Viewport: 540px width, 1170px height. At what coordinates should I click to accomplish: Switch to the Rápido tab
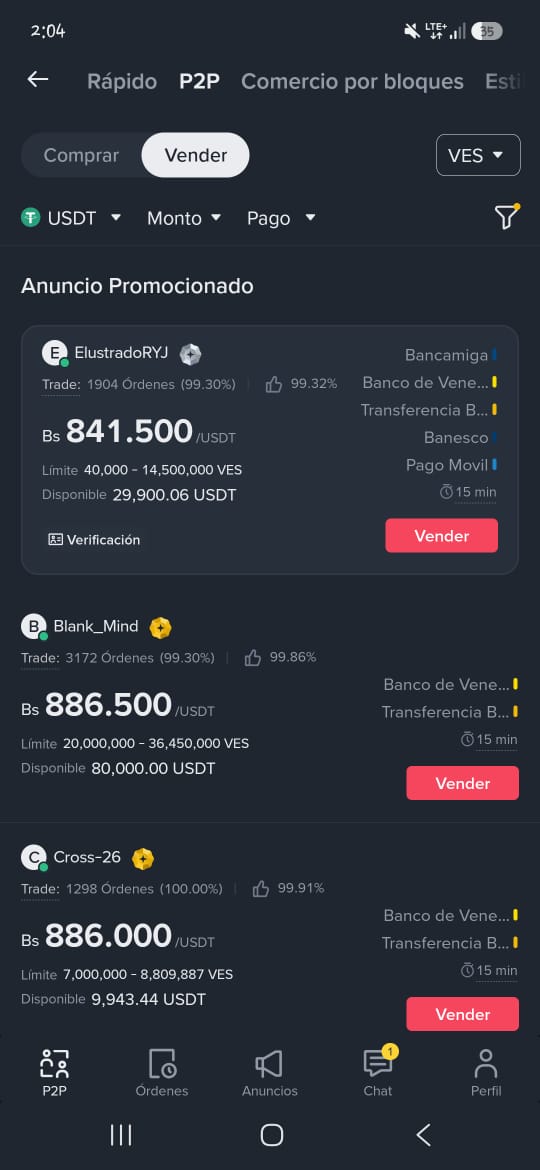coord(122,81)
